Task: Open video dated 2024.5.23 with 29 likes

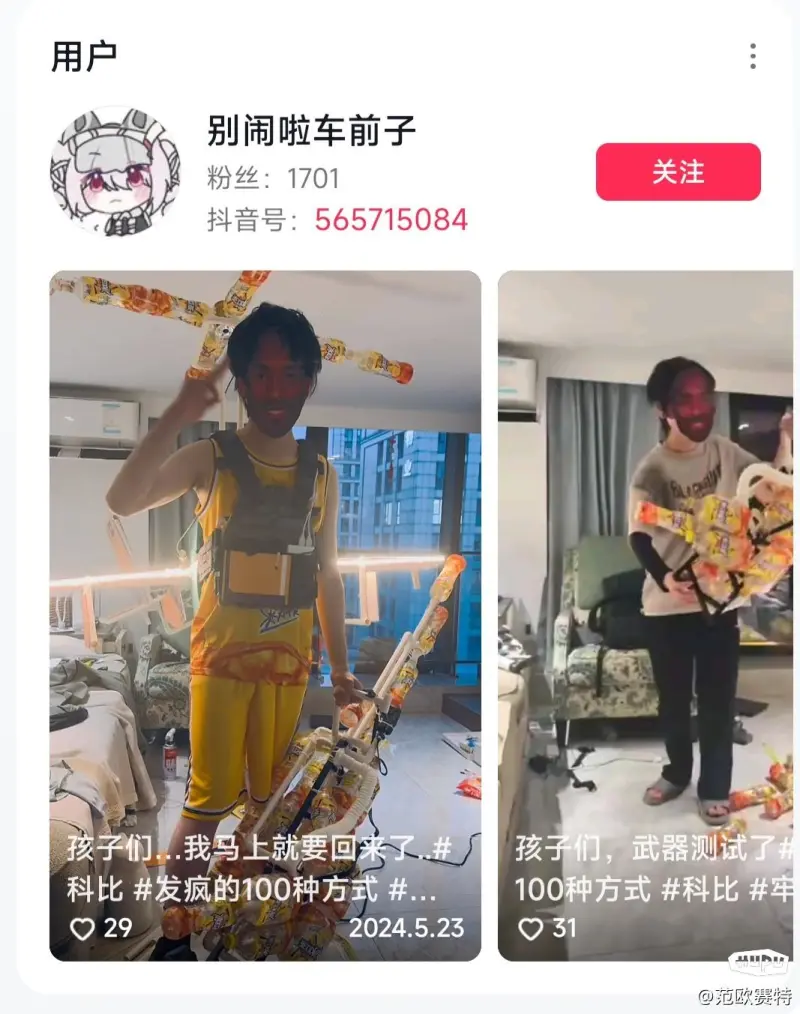Action: [265, 600]
